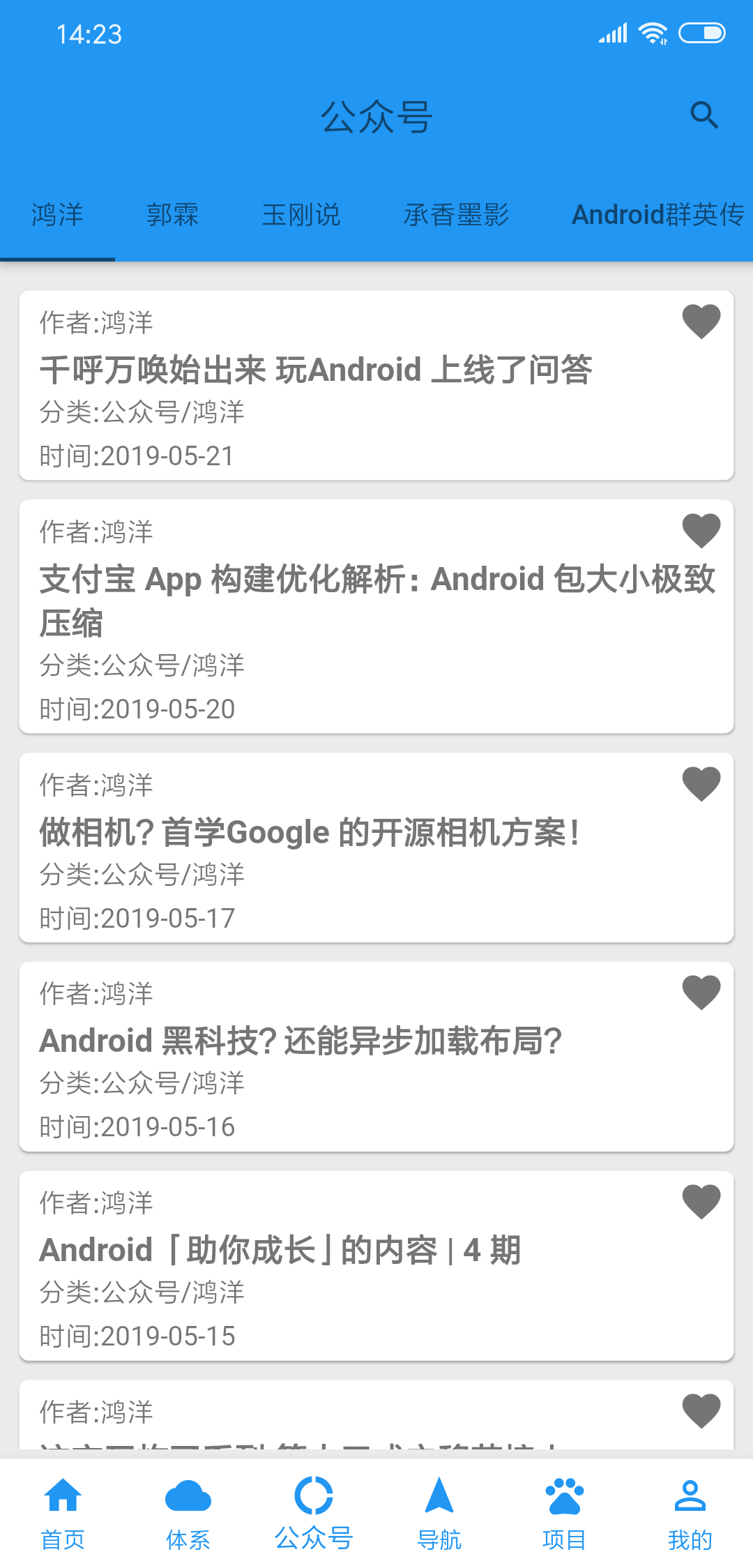View Android「助你成长」的内容 4 期
Screen dimensions: 753x1568
coord(280,1250)
